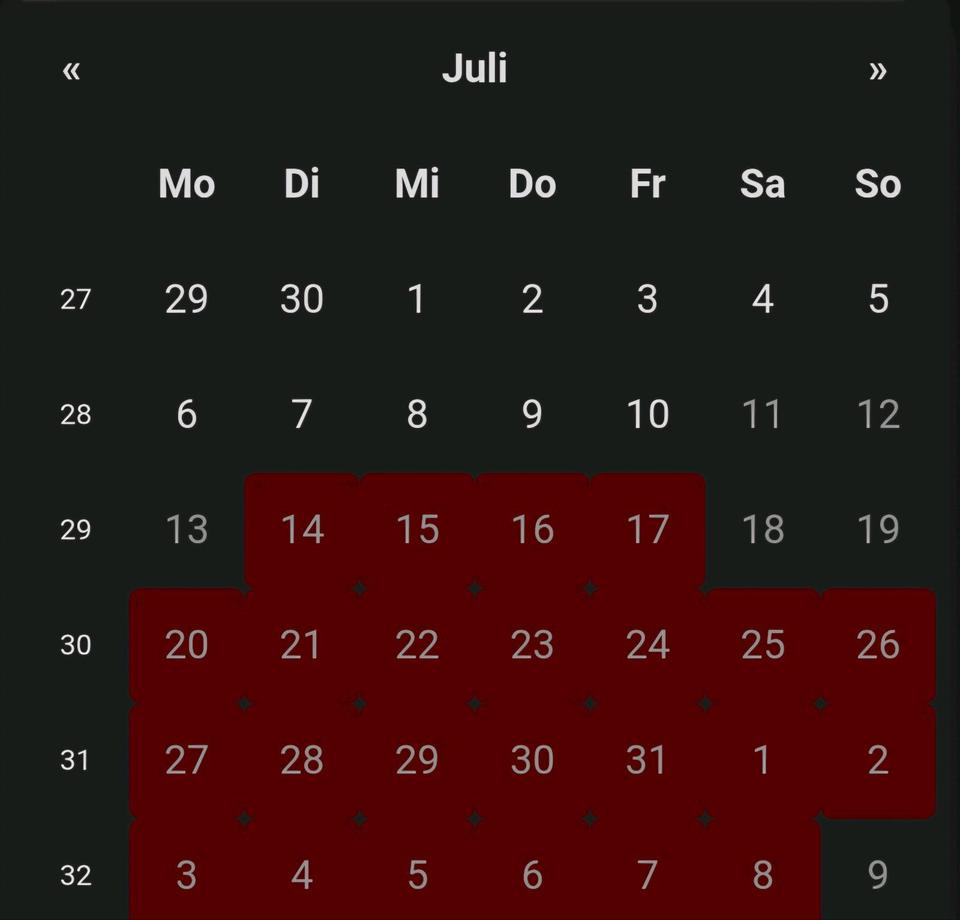Select Monday, July 13
The height and width of the screenshot is (920, 960).
[x=187, y=529]
